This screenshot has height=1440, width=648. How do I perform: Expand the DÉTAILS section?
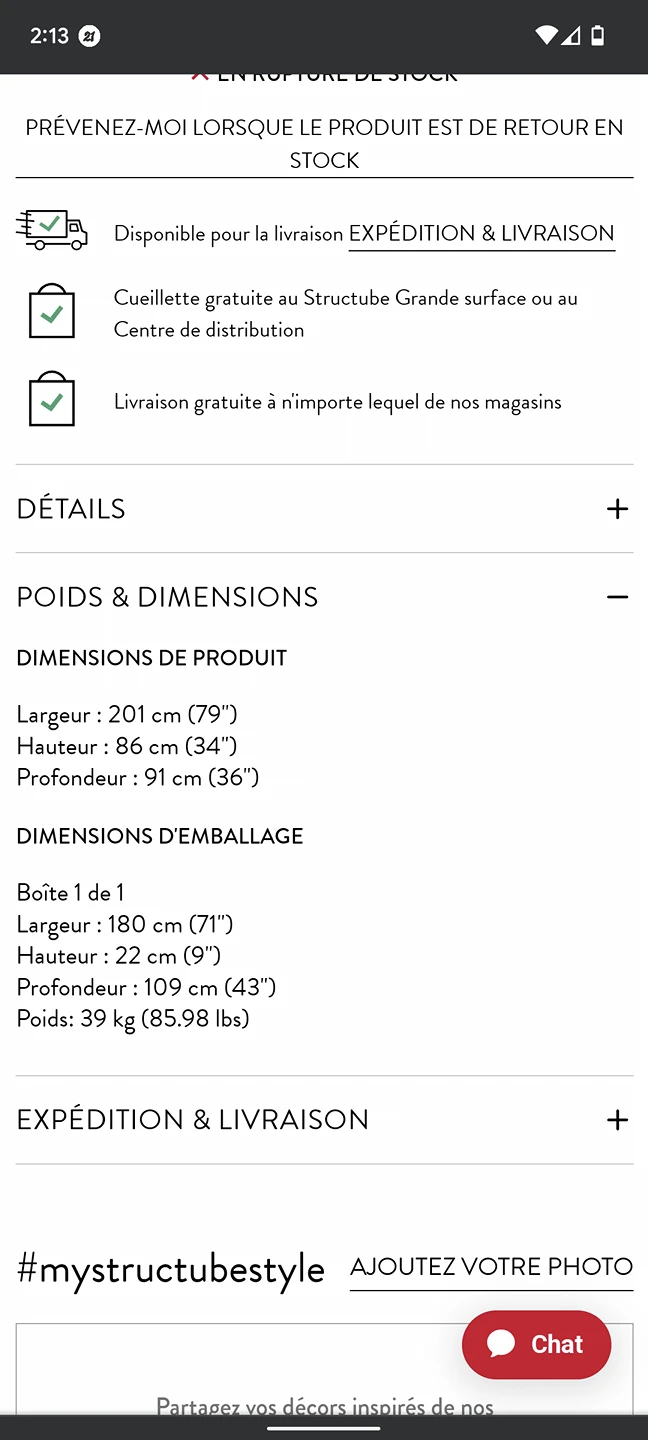(x=324, y=509)
